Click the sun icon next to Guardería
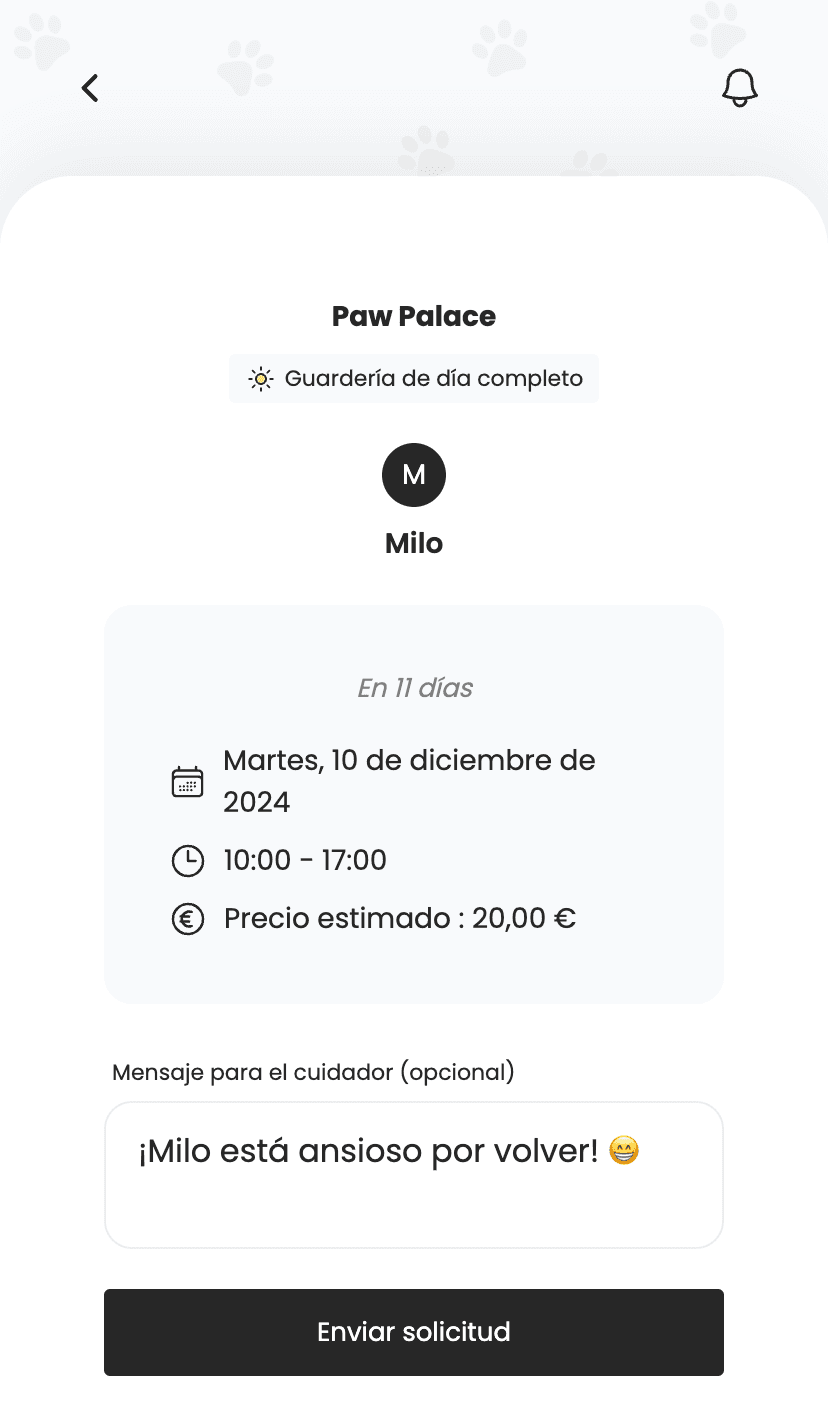Image resolution: width=828 pixels, height=1403 pixels. [x=260, y=378]
